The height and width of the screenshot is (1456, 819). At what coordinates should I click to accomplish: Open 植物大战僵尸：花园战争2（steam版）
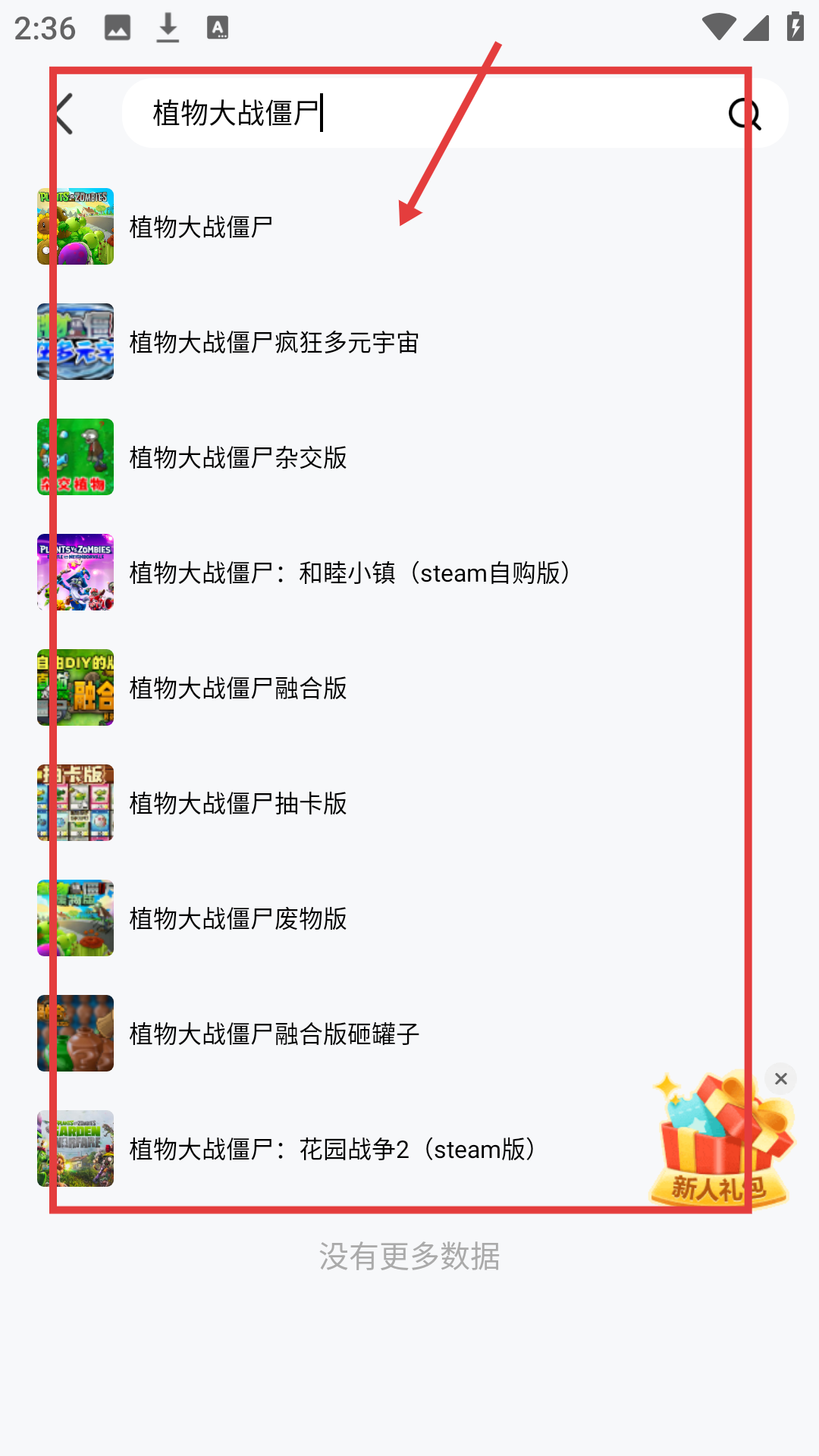[334, 1149]
